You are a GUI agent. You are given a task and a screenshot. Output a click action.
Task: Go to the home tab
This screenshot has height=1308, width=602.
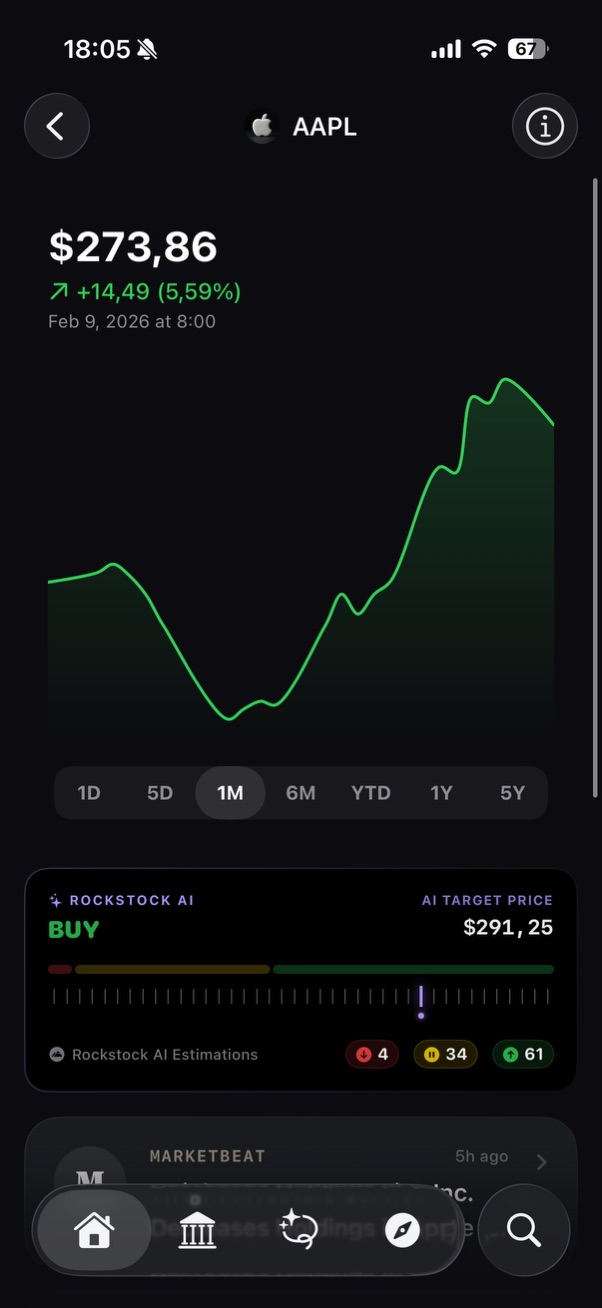94,1230
